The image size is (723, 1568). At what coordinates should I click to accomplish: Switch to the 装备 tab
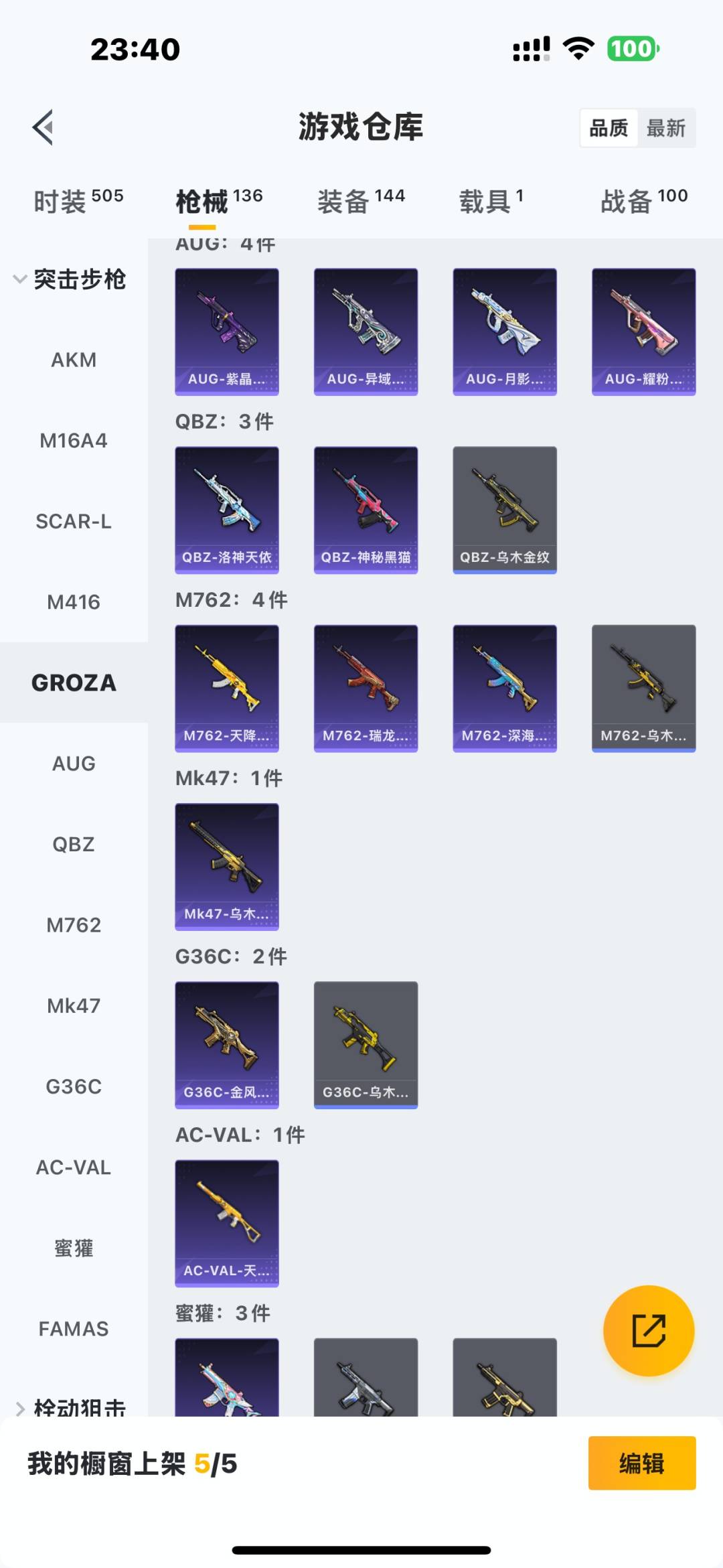(361, 200)
